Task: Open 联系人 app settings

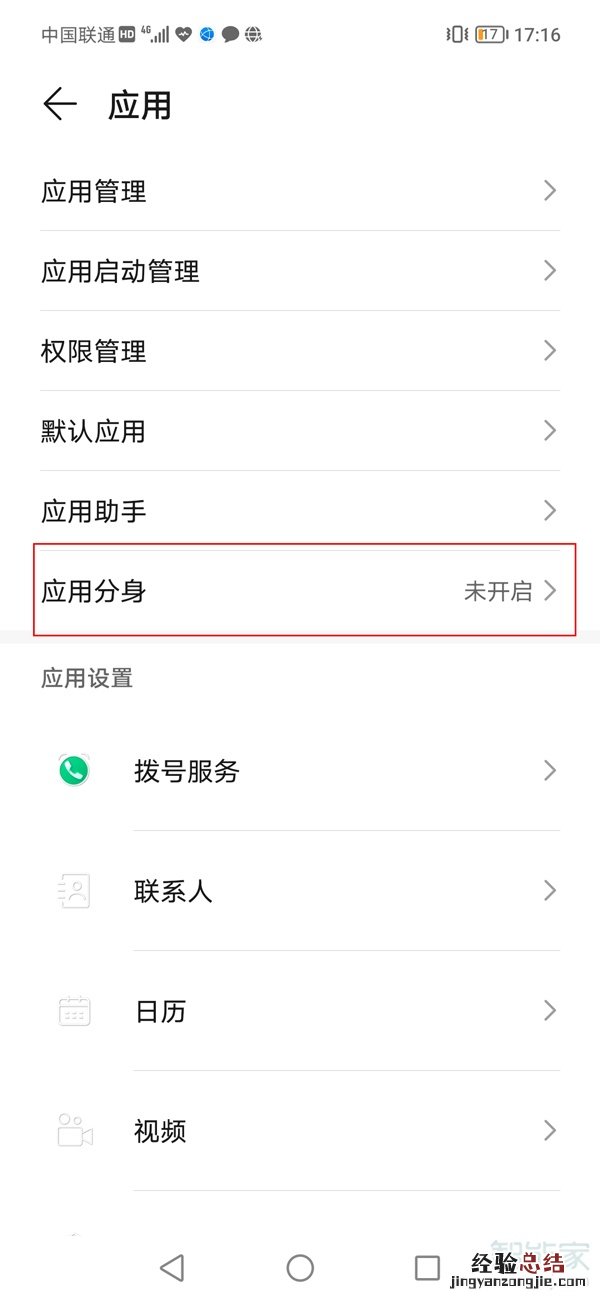Action: [x=300, y=891]
